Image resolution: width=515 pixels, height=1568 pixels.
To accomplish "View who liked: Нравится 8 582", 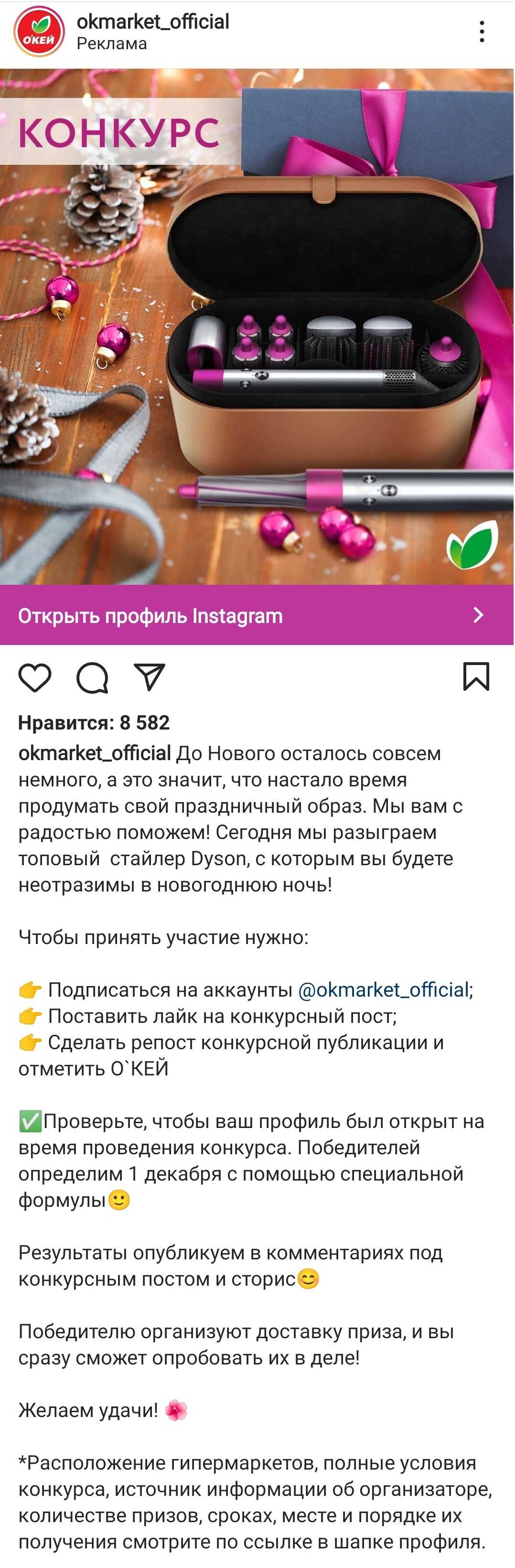I will pyautogui.click(x=94, y=722).
